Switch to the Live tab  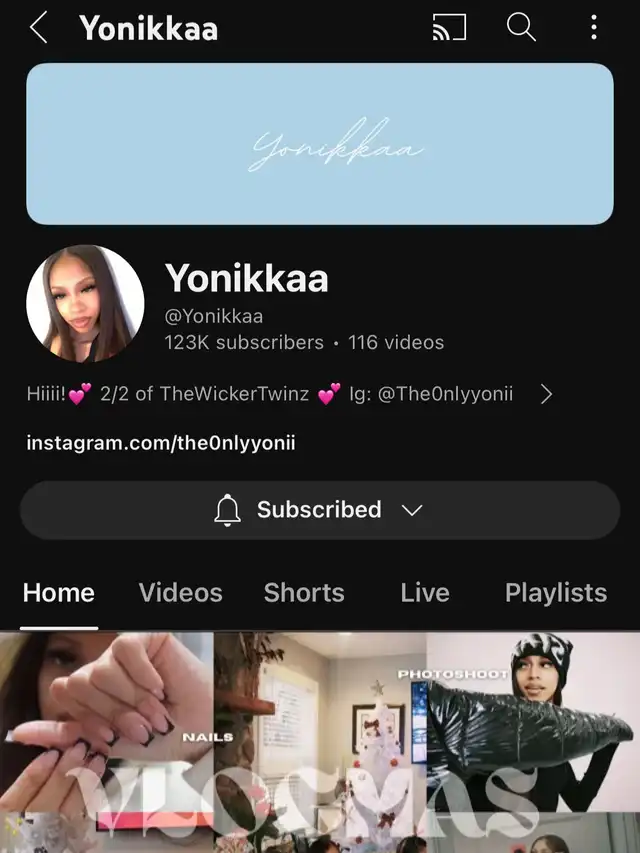[425, 592]
